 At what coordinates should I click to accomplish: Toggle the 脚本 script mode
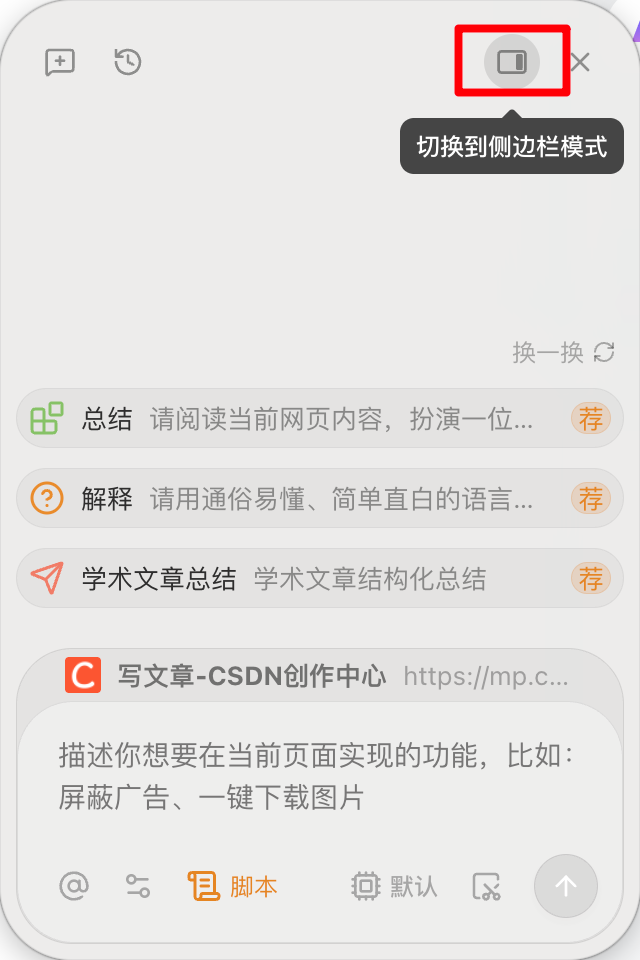(x=232, y=886)
